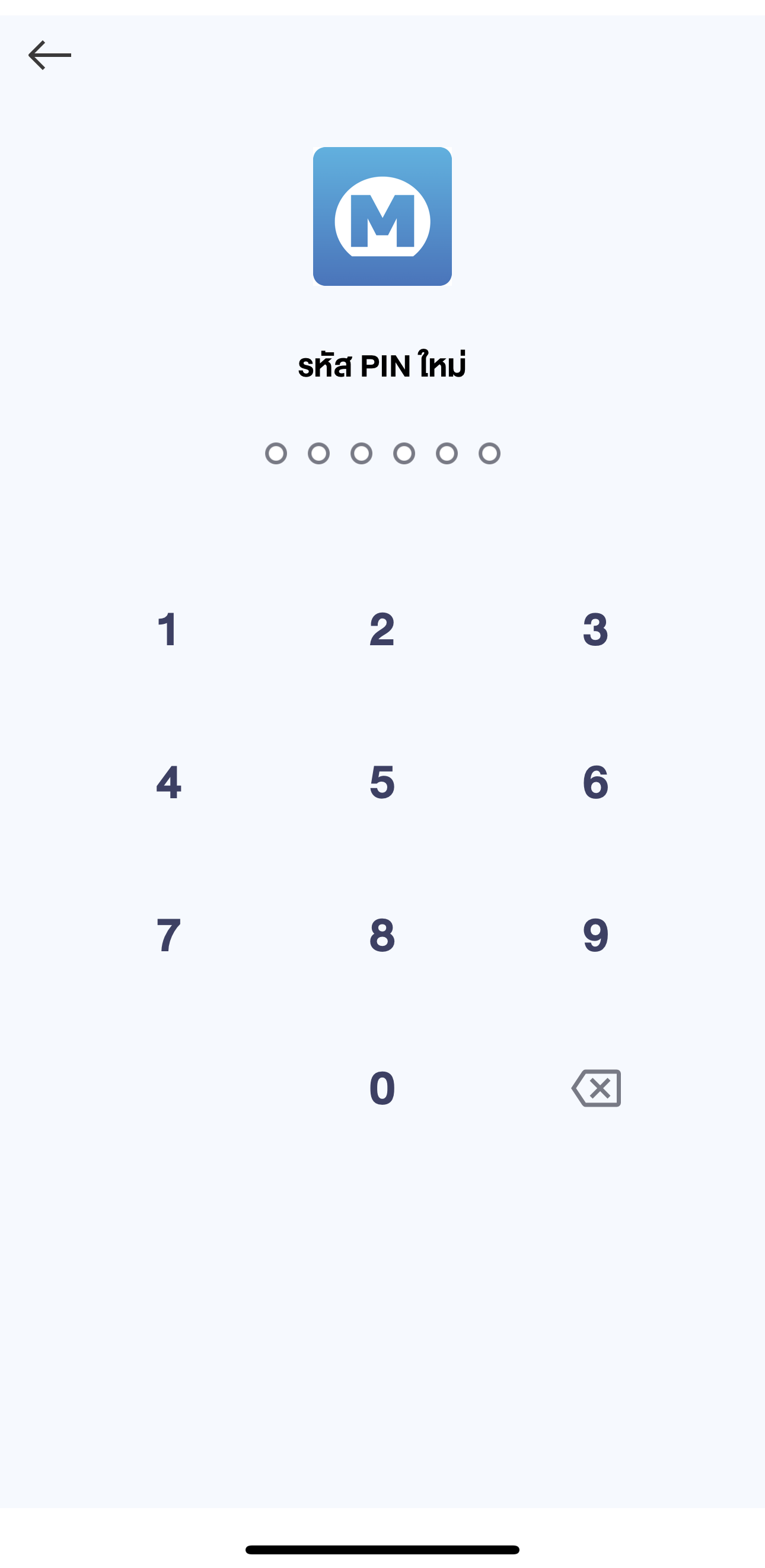
Task: Tap 0 on the PIN keypad
Action: (x=382, y=1088)
